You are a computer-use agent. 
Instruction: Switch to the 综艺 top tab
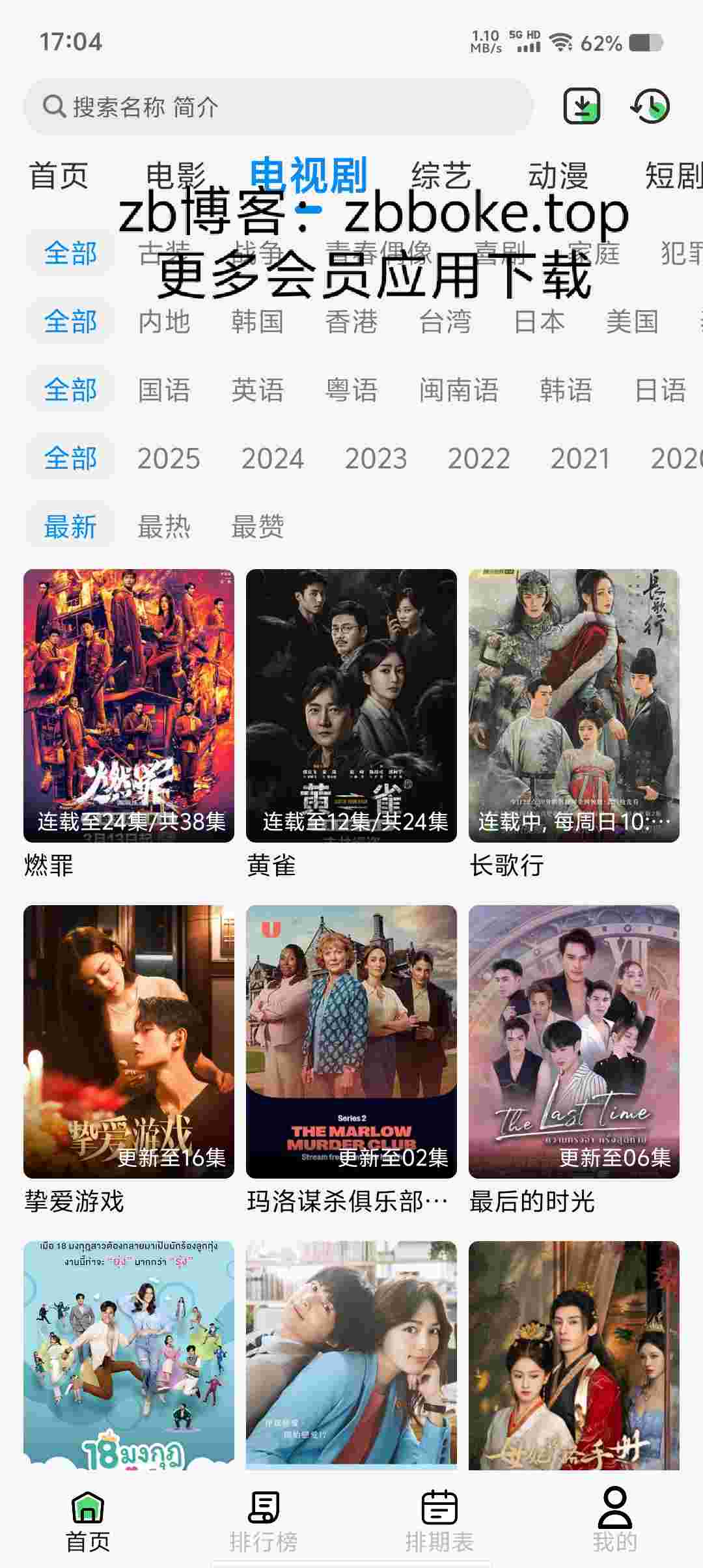coord(441,176)
